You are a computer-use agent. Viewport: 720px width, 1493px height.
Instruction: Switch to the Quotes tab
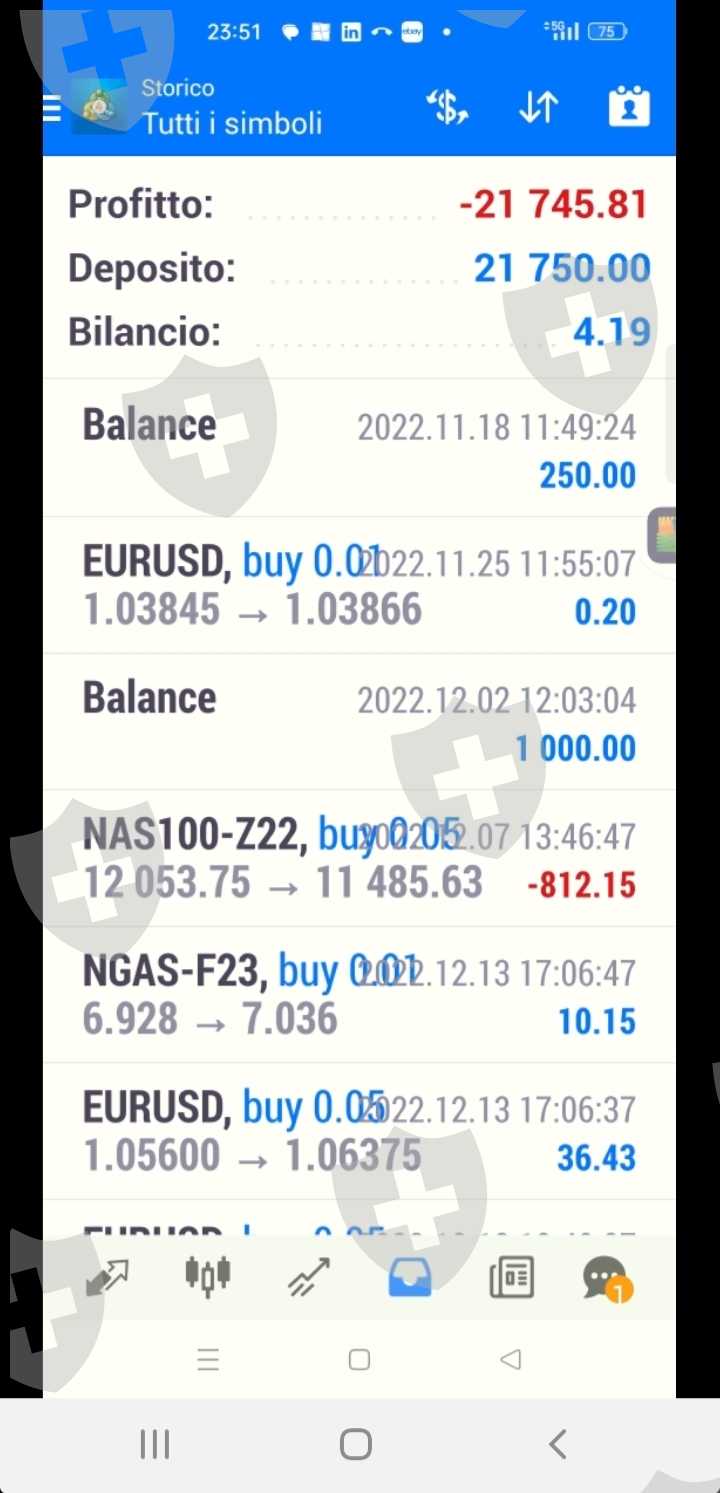[107, 1277]
